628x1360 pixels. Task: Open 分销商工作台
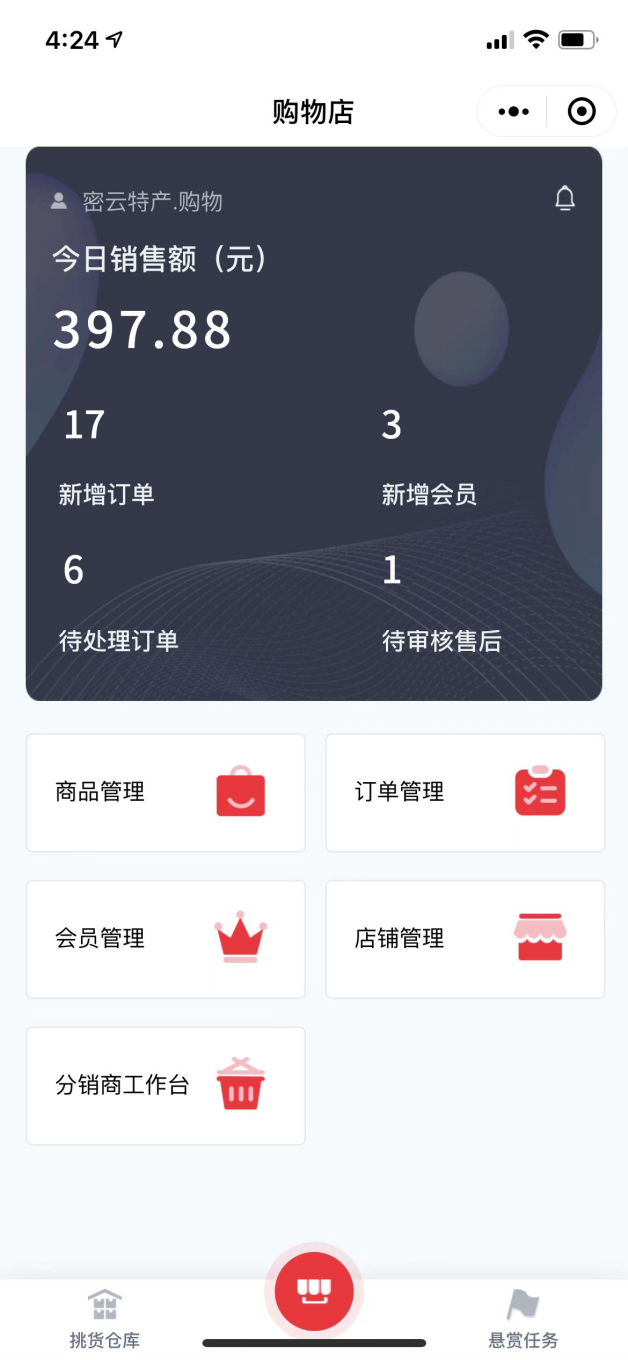165,1085
